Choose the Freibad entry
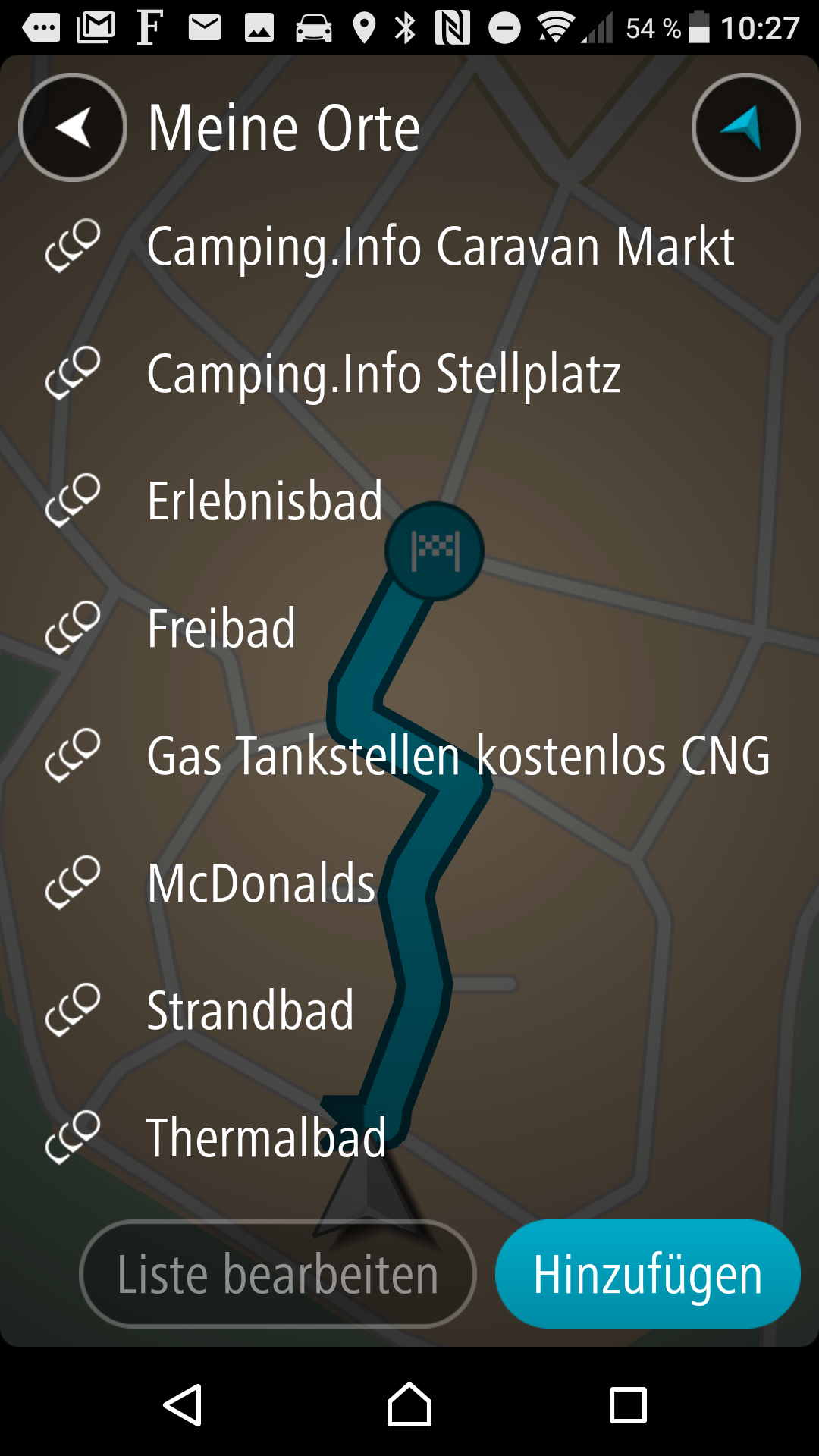Screen dimensions: 819x1456 pos(221,629)
